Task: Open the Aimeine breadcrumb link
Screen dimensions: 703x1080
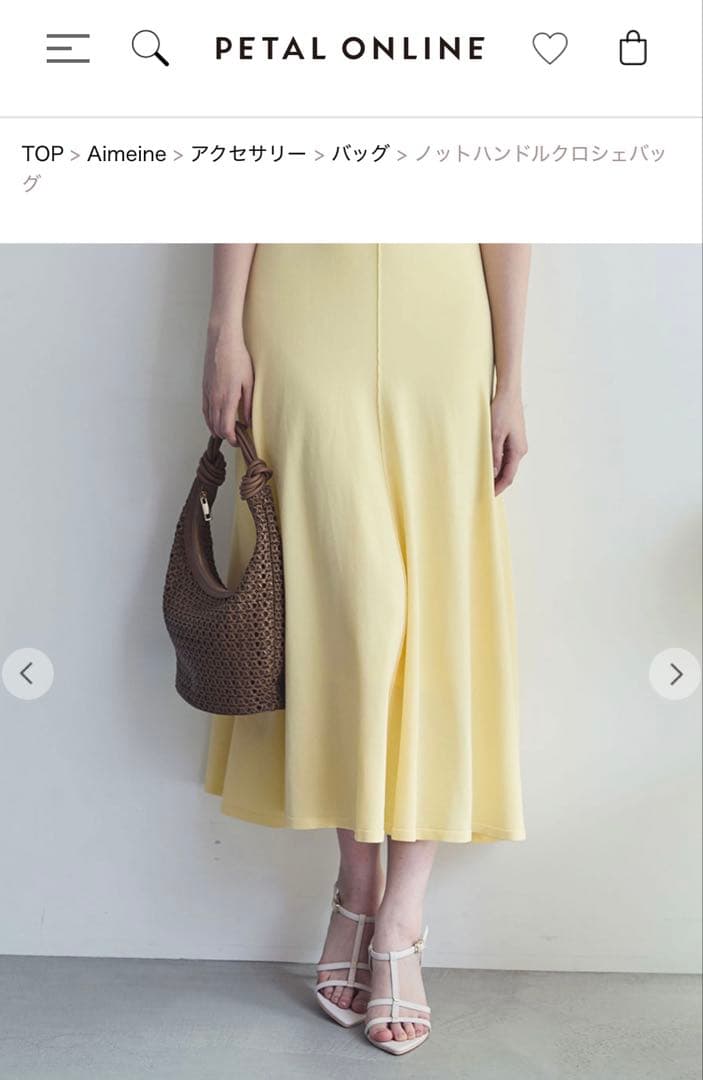Action: pos(126,154)
